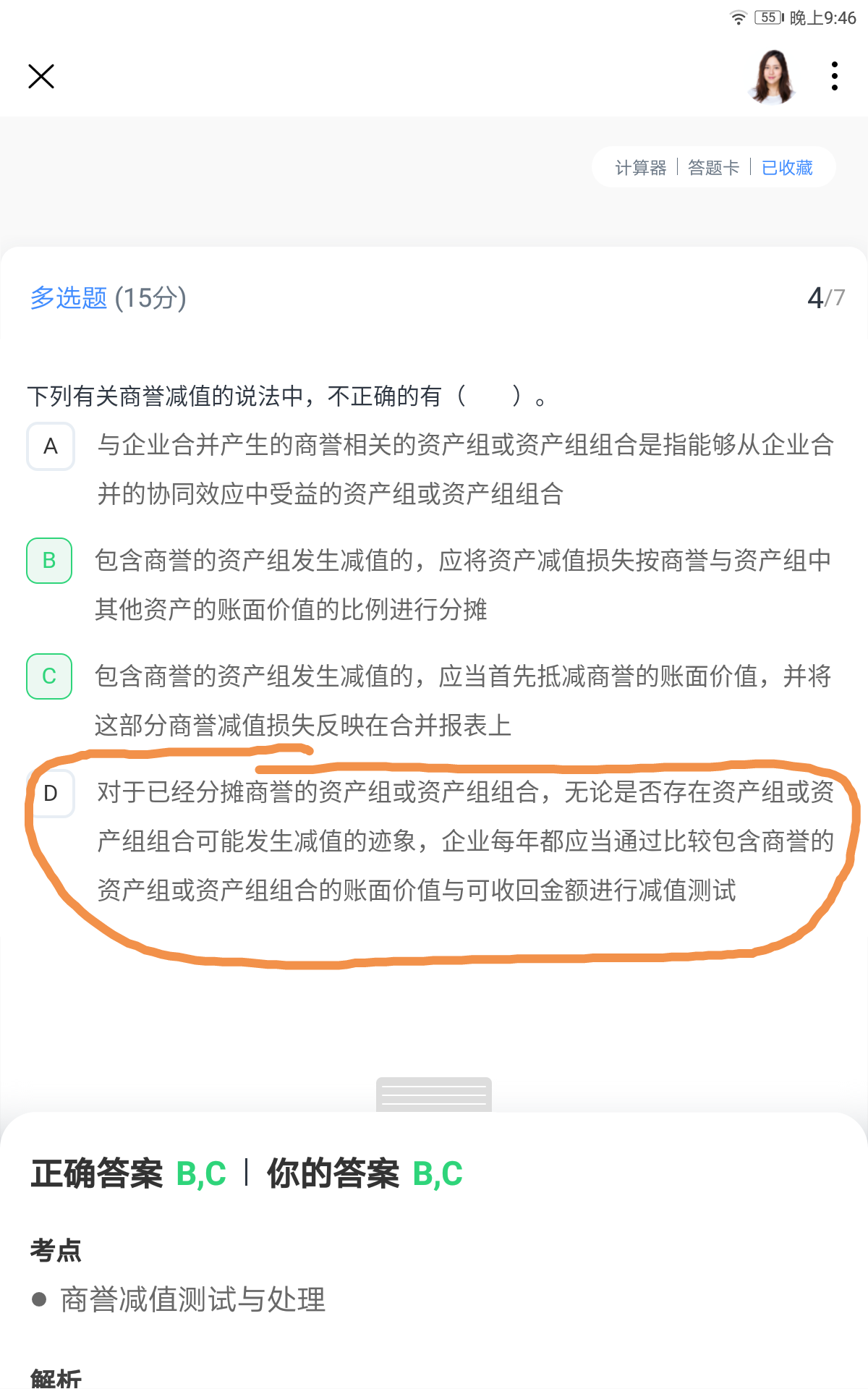Close the quiz screen
The width and height of the screenshot is (868, 1389).
pos(41,76)
